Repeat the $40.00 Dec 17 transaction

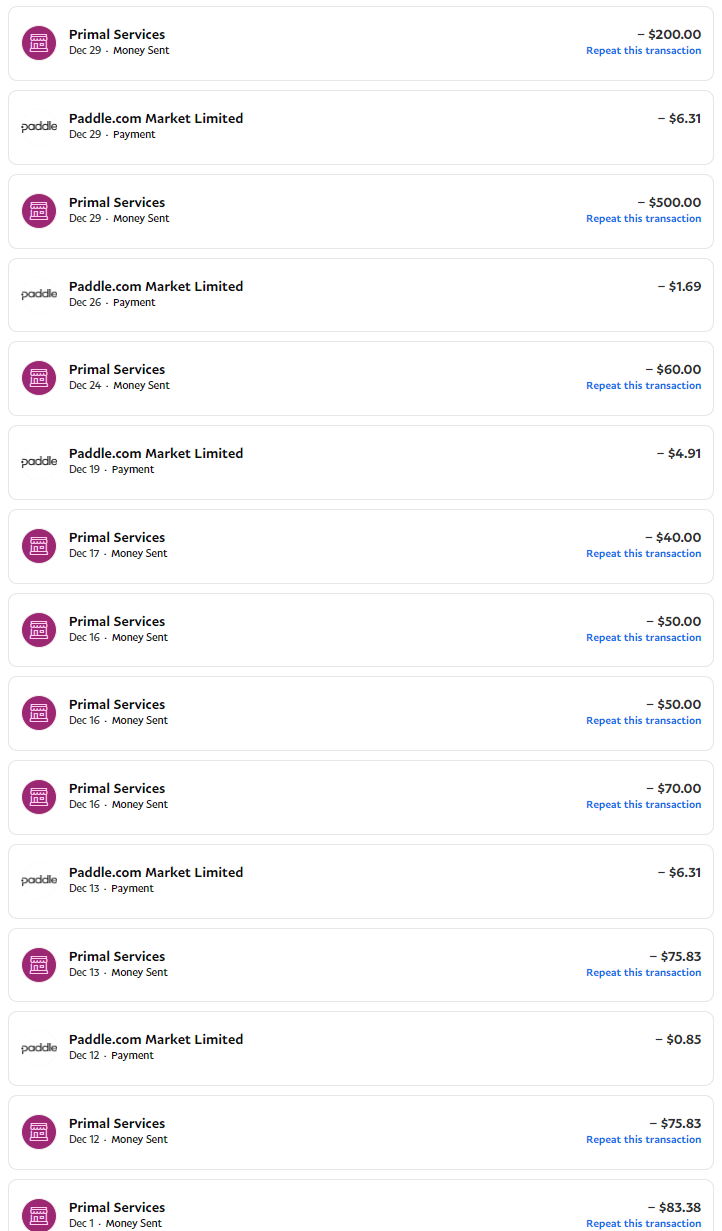click(643, 554)
